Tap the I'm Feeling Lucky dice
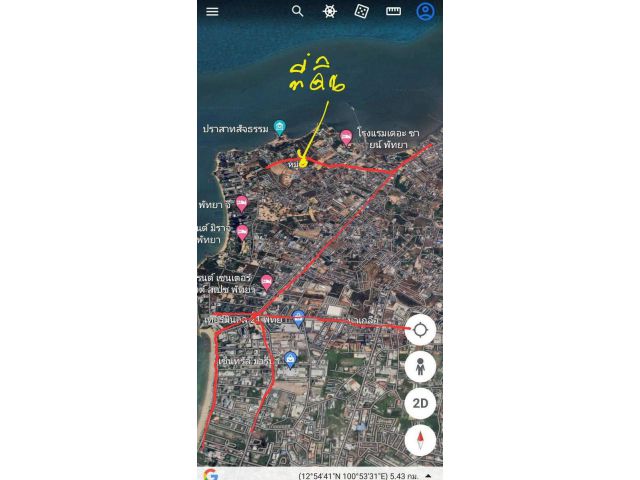The width and height of the screenshot is (640, 480). pos(361,12)
